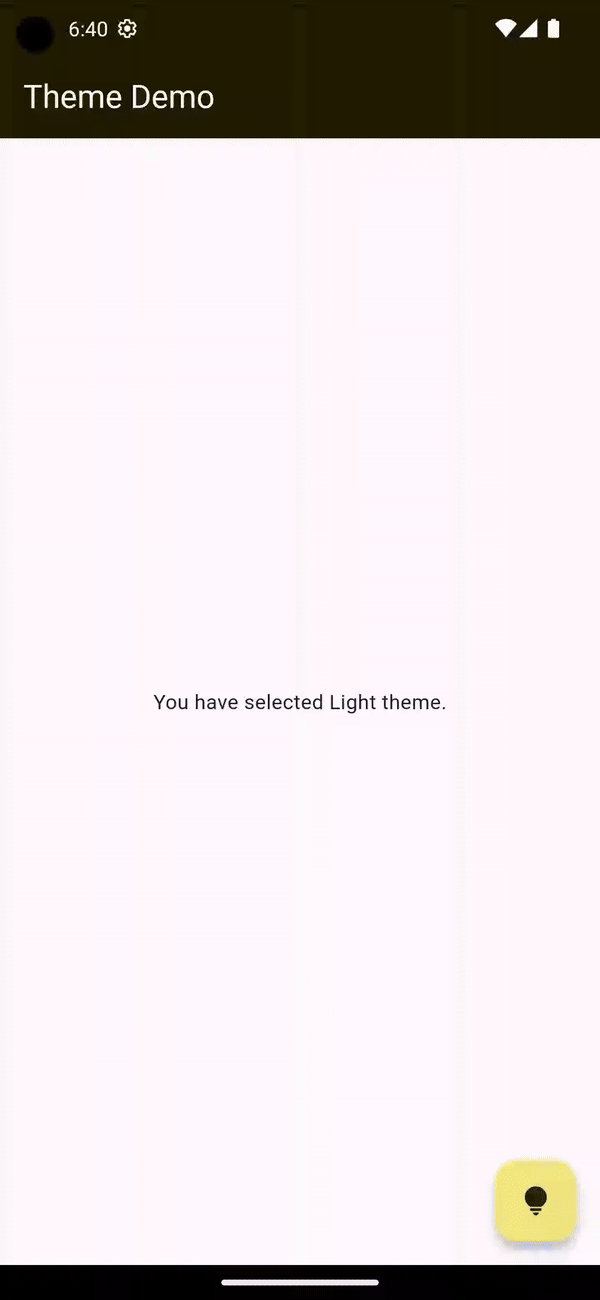The width and height of the screenshot is (600, 1300).
Task: Tap the lightbulb theme toggle button
Action: pos(535,1200)
